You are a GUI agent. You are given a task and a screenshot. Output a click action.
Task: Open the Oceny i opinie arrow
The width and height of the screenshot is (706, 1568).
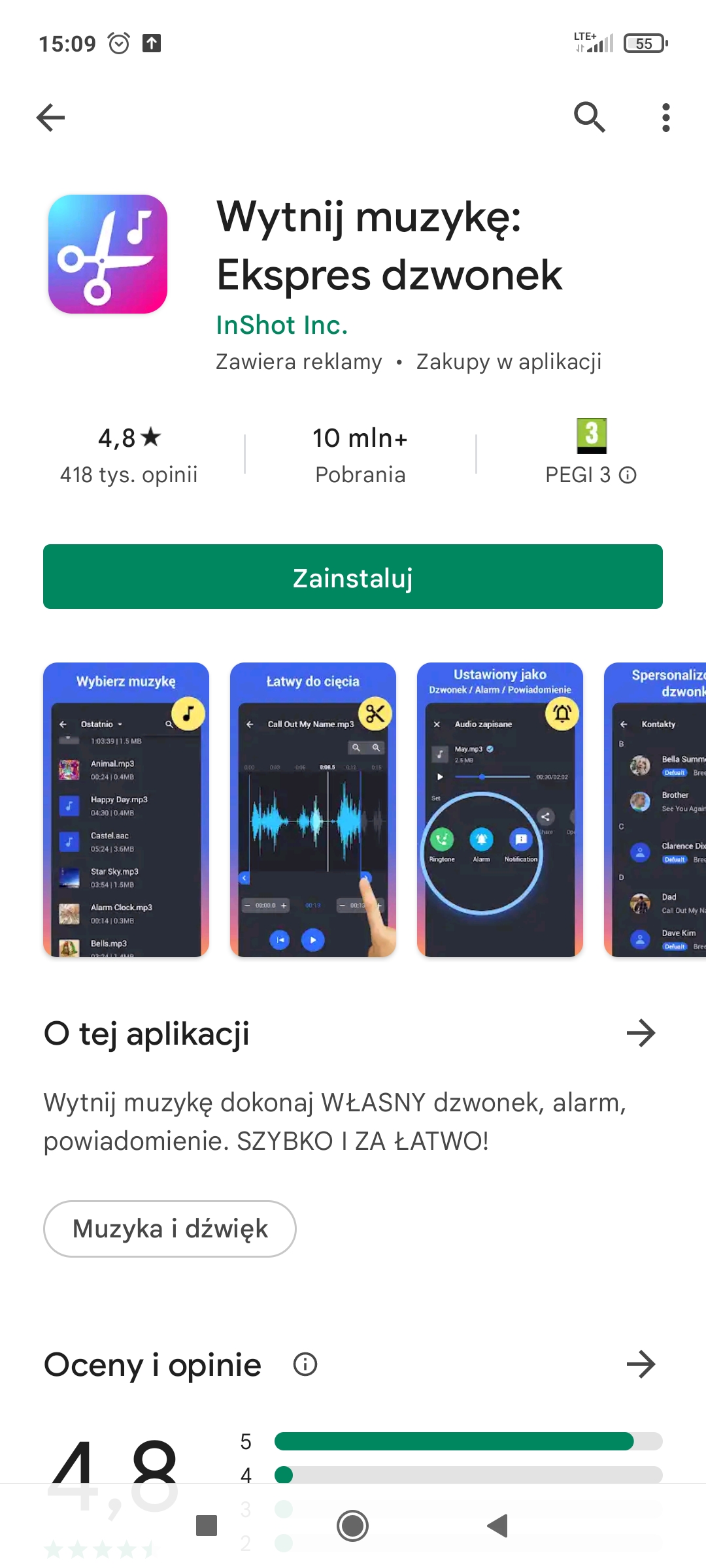641,1364
